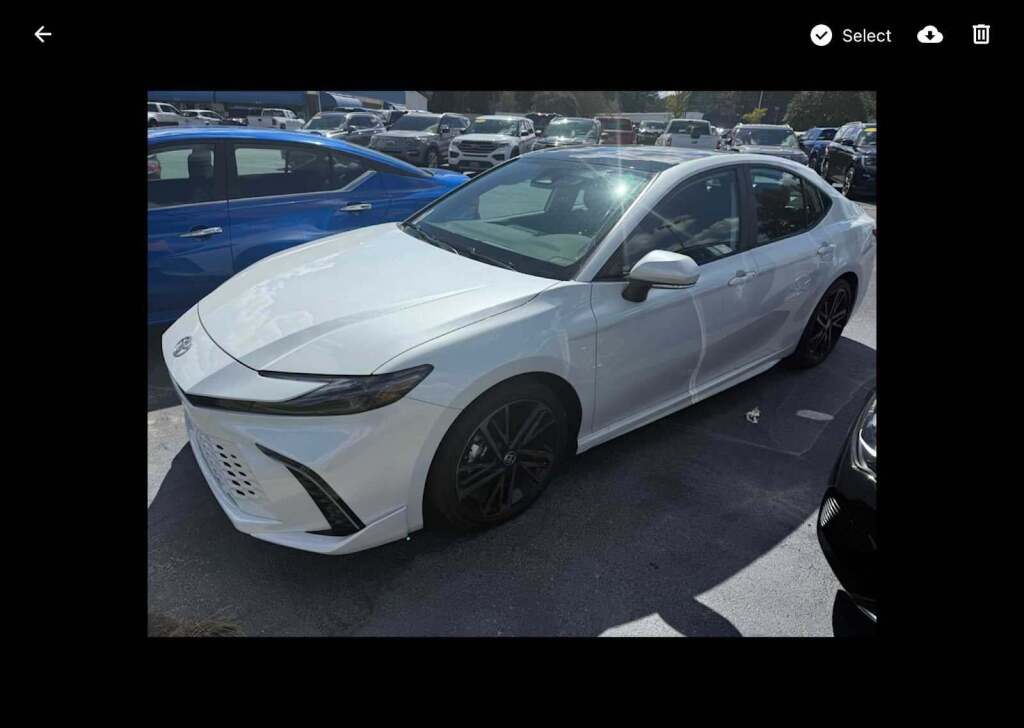
Task: Download the photo with the cloud icon
Action: click(930, 35)
